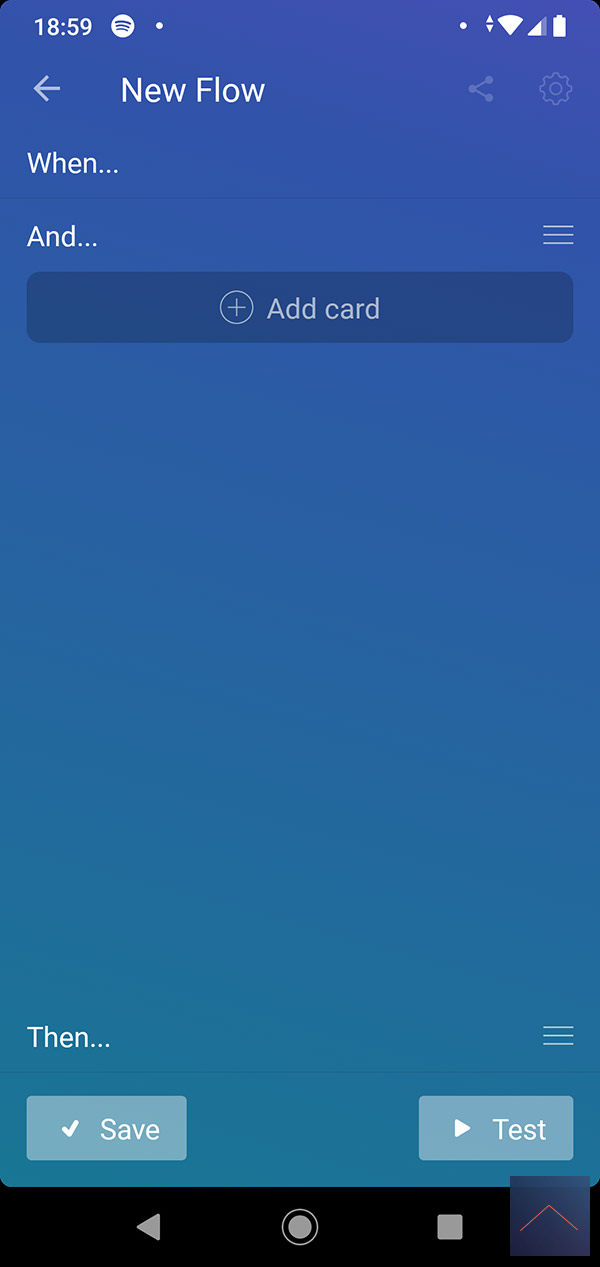Go back using the top arrow
Image resolution: width=600 pixels, height=1267 pixels.
47,89
